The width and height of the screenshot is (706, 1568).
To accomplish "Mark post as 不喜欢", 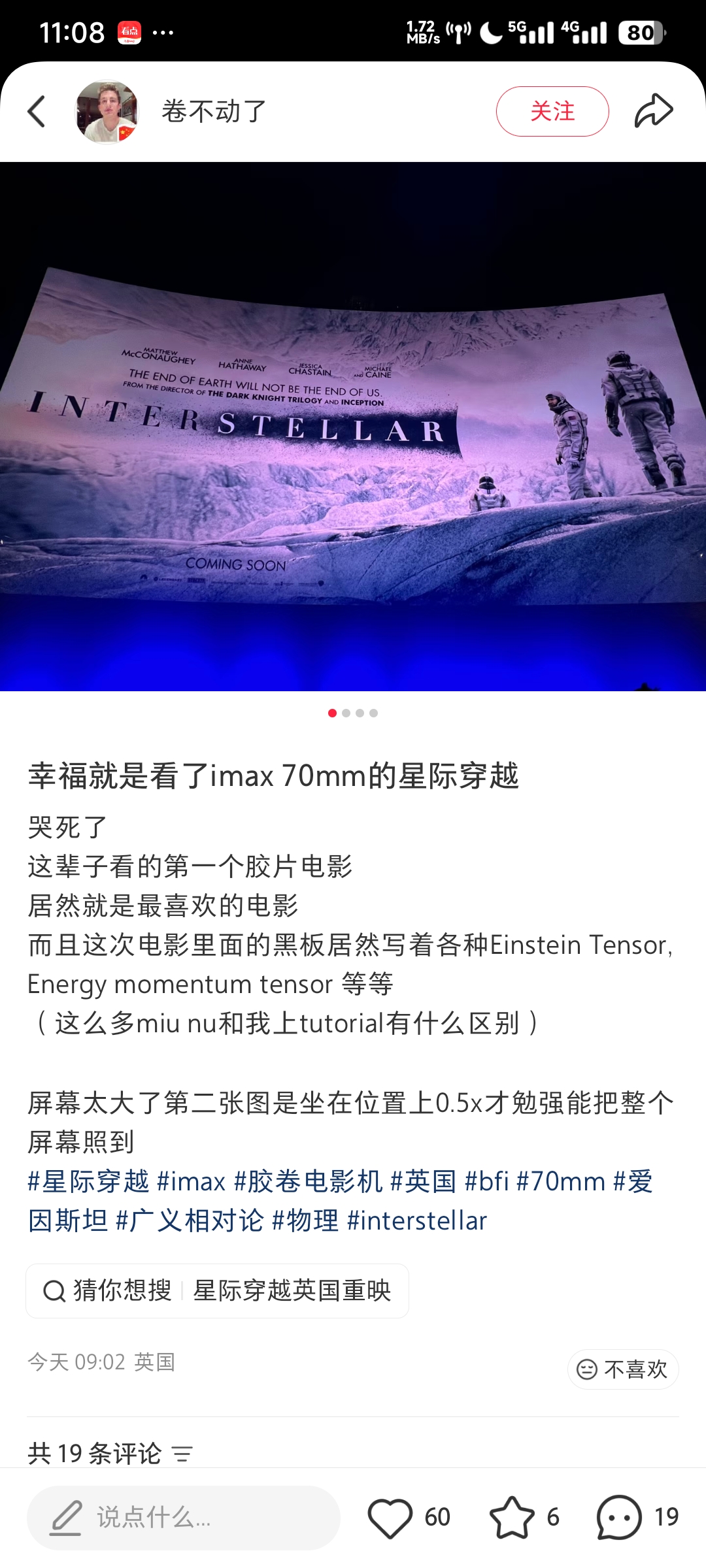I will 623,1369.
